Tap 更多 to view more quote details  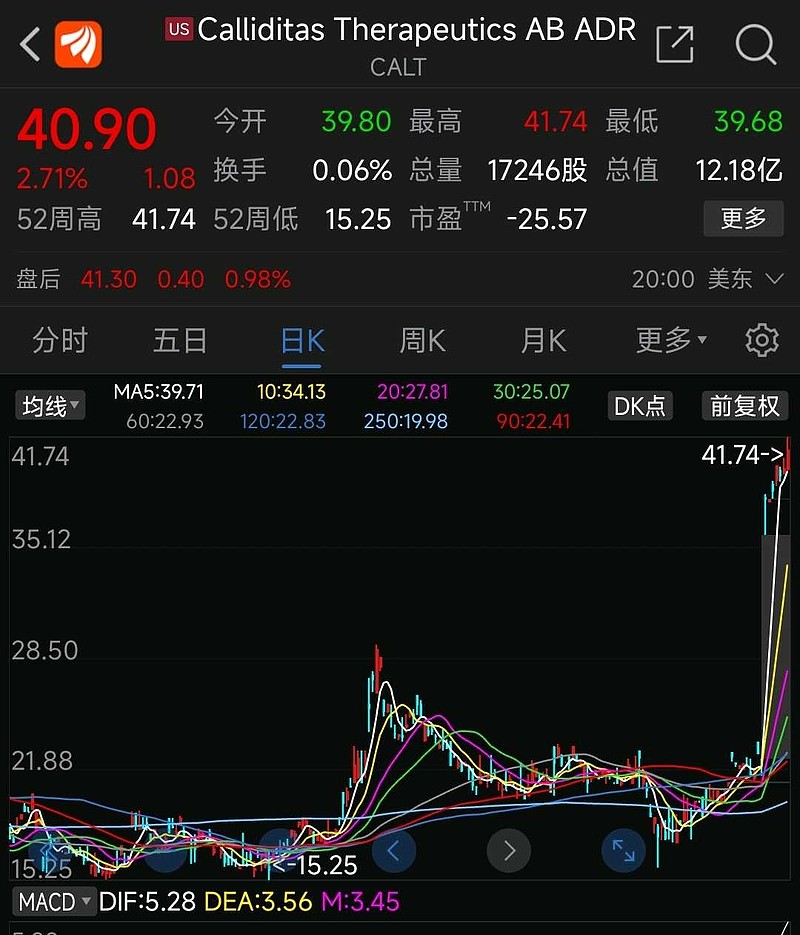(743, 219)
